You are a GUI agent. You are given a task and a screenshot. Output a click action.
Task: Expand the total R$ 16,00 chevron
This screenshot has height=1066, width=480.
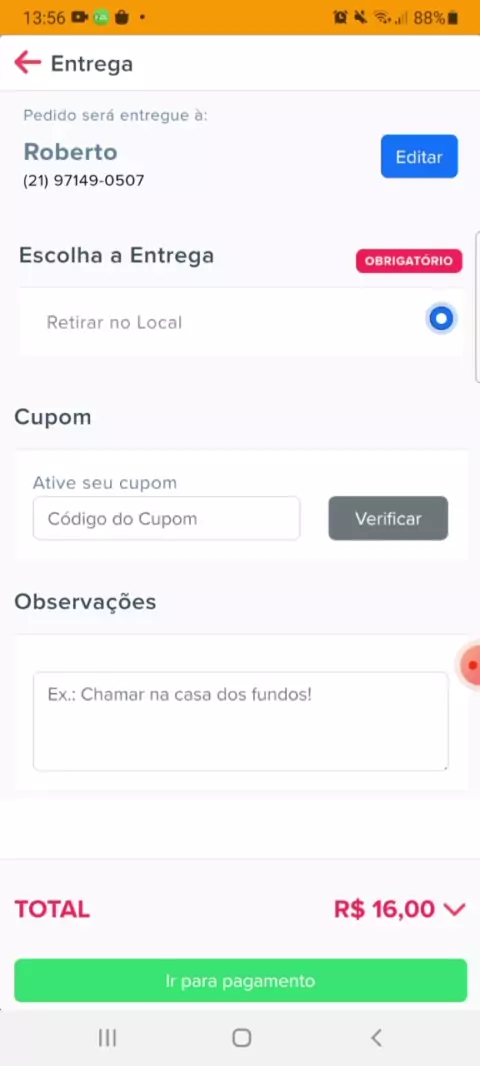tap(454, 909)
